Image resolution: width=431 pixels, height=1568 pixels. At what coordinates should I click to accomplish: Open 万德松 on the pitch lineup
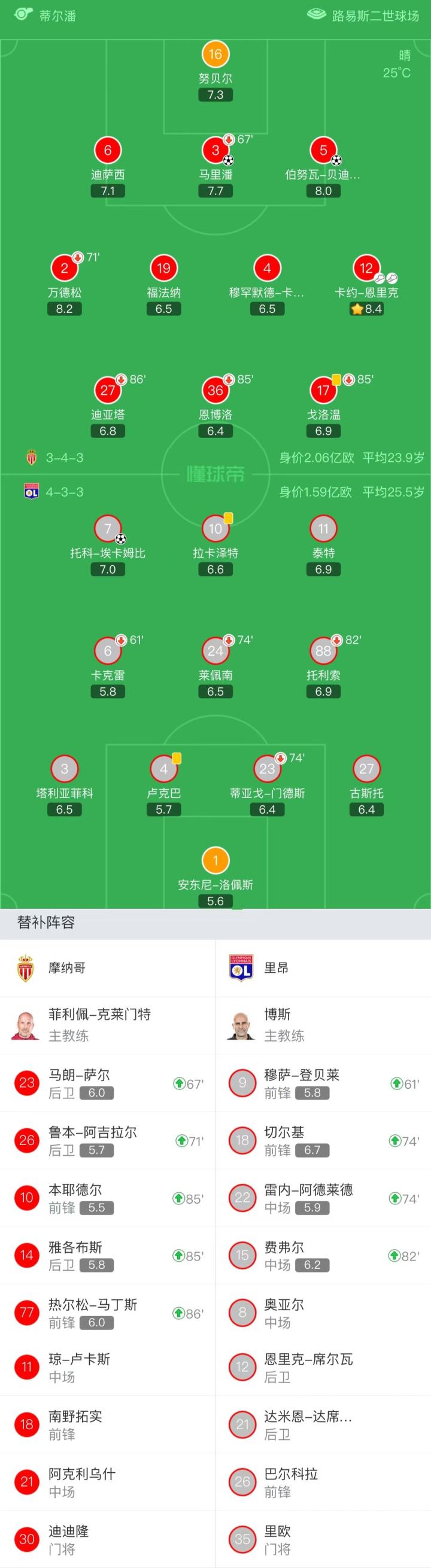[65, 269]
